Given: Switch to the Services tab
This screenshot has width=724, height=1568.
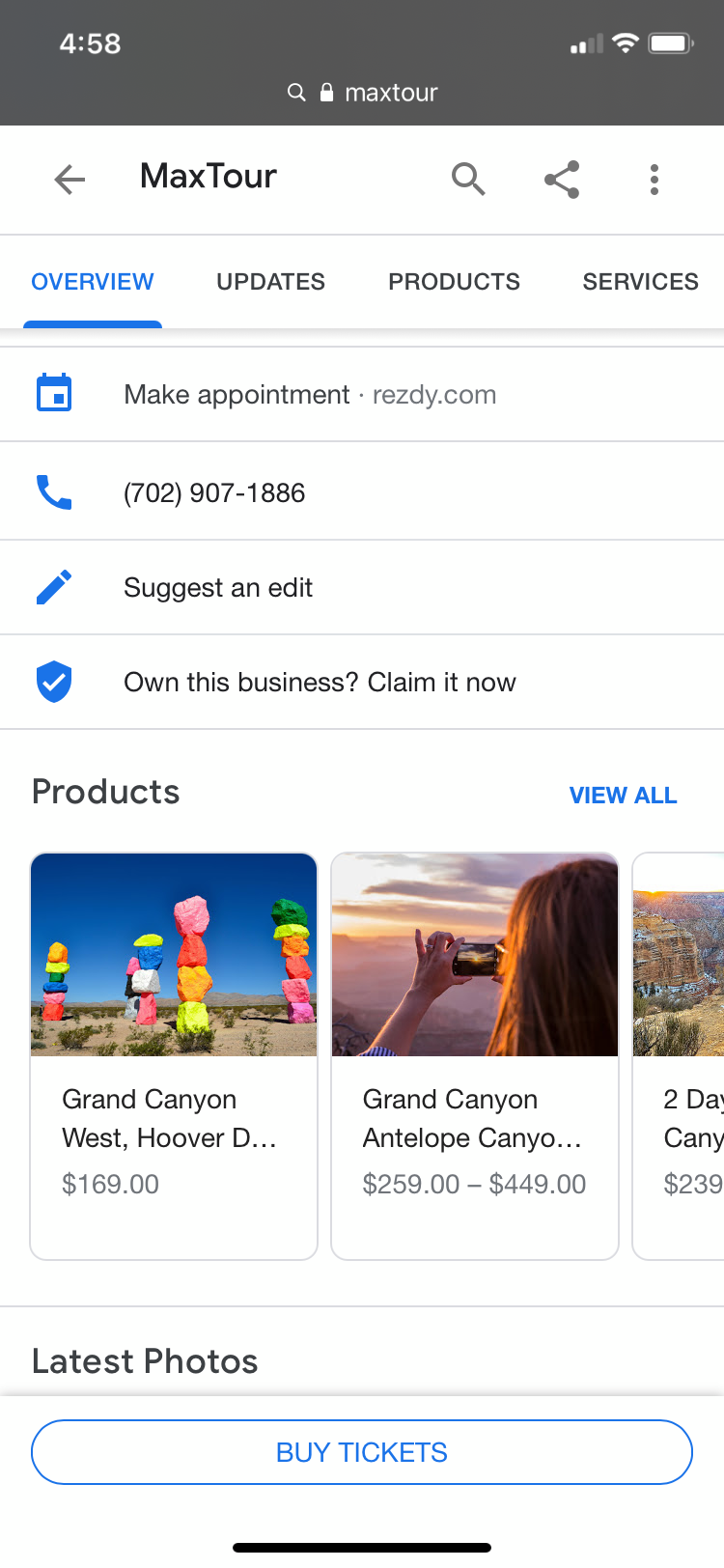Looking at the screenshot, I should tap(640, 282).
